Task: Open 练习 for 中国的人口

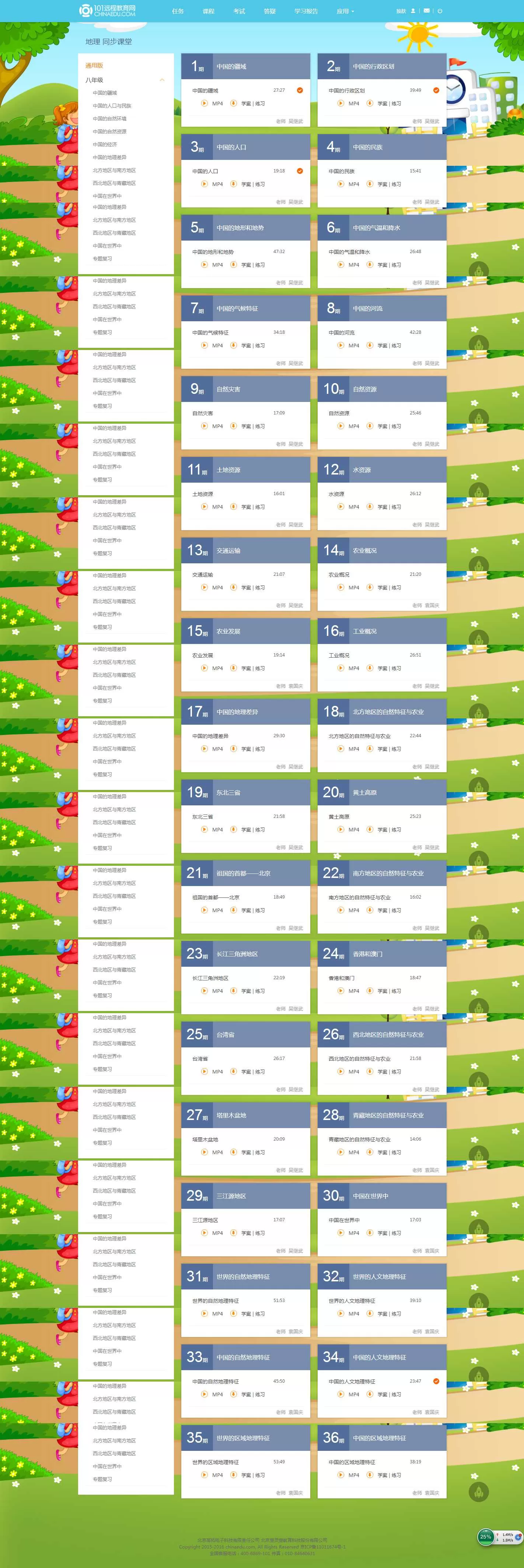Action: tap(260, 185)
